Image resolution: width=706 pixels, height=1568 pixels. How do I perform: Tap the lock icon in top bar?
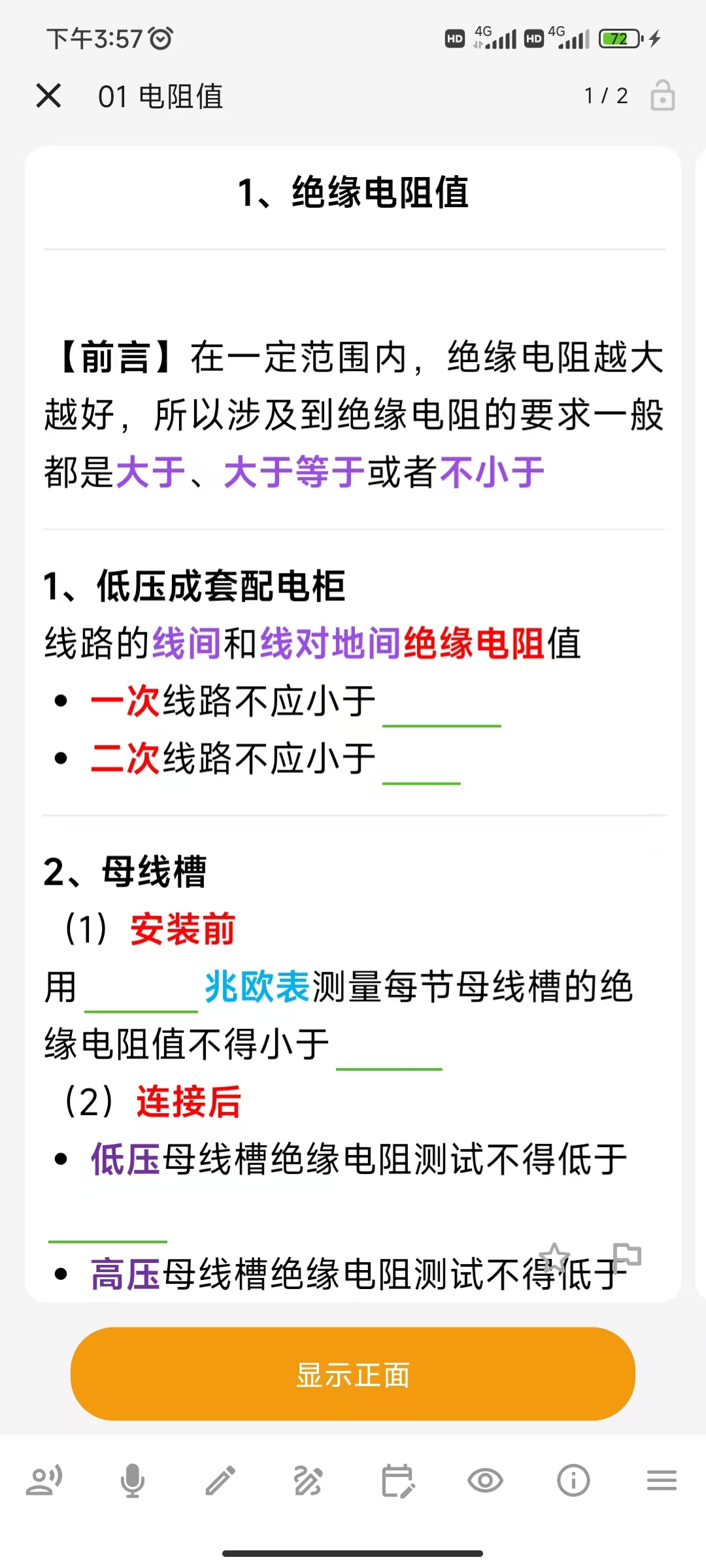[x=662, y=95]
